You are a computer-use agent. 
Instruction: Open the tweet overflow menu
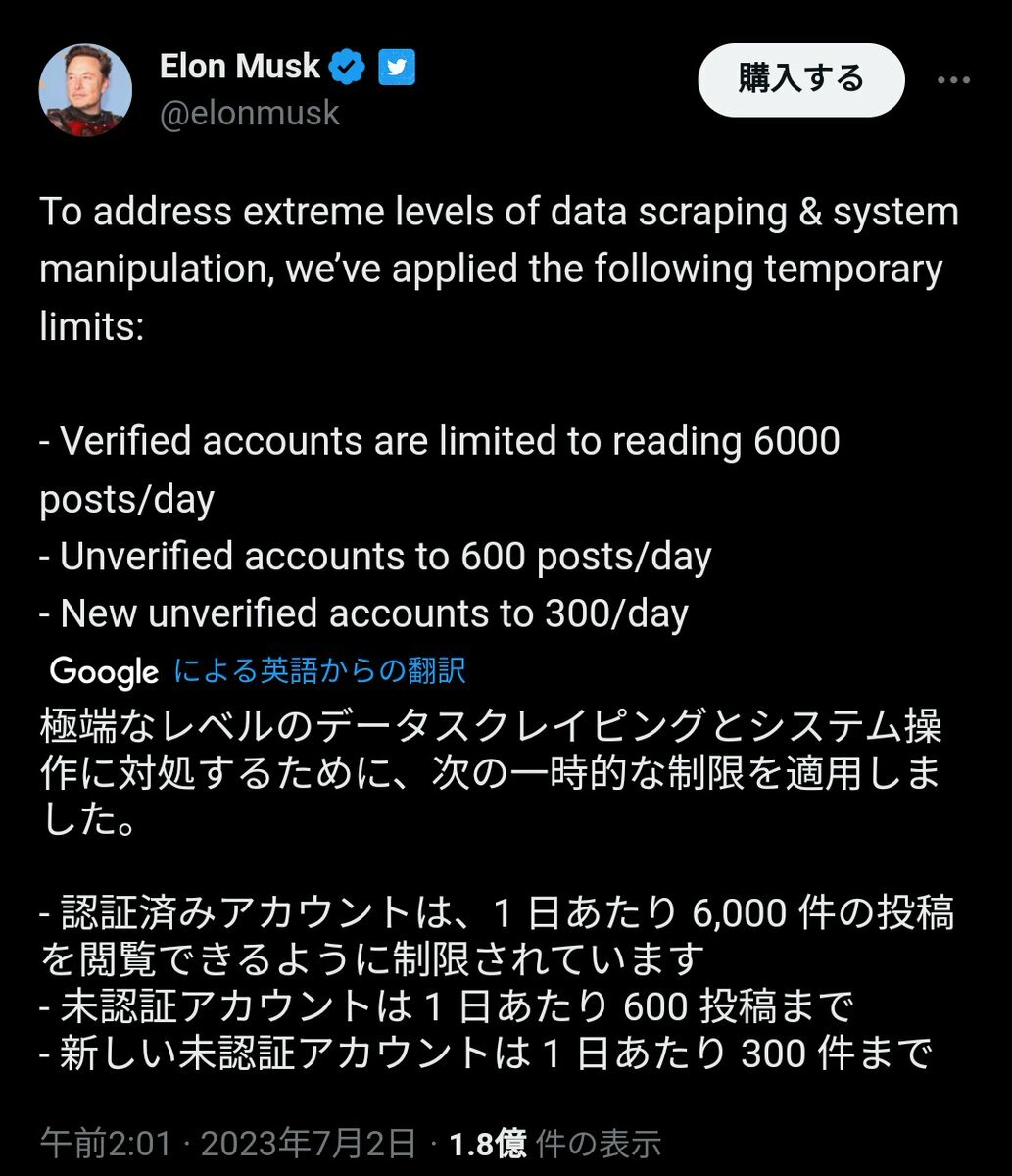click(x=953, y=80)
